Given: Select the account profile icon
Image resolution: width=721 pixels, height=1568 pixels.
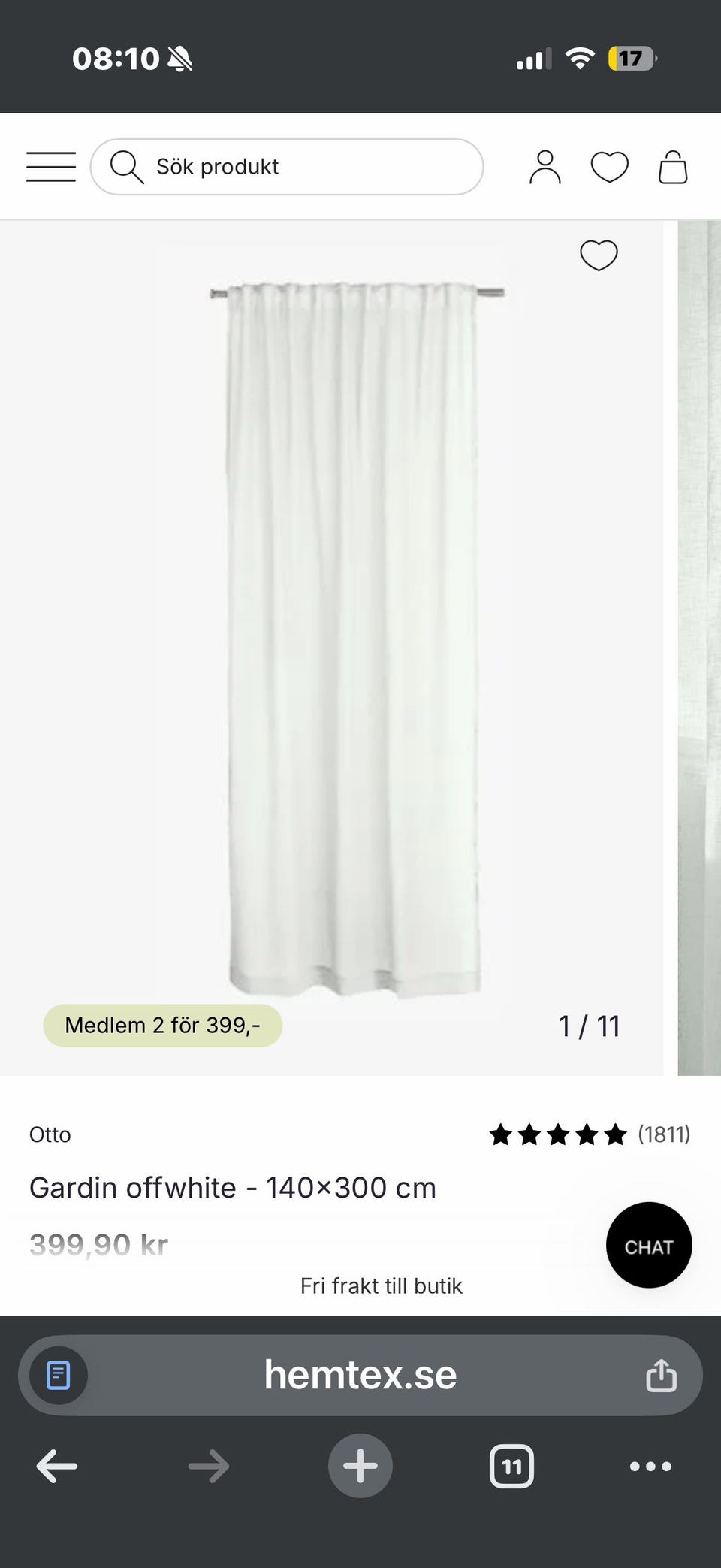Looking at the screenshot, I should click(546, 166).
